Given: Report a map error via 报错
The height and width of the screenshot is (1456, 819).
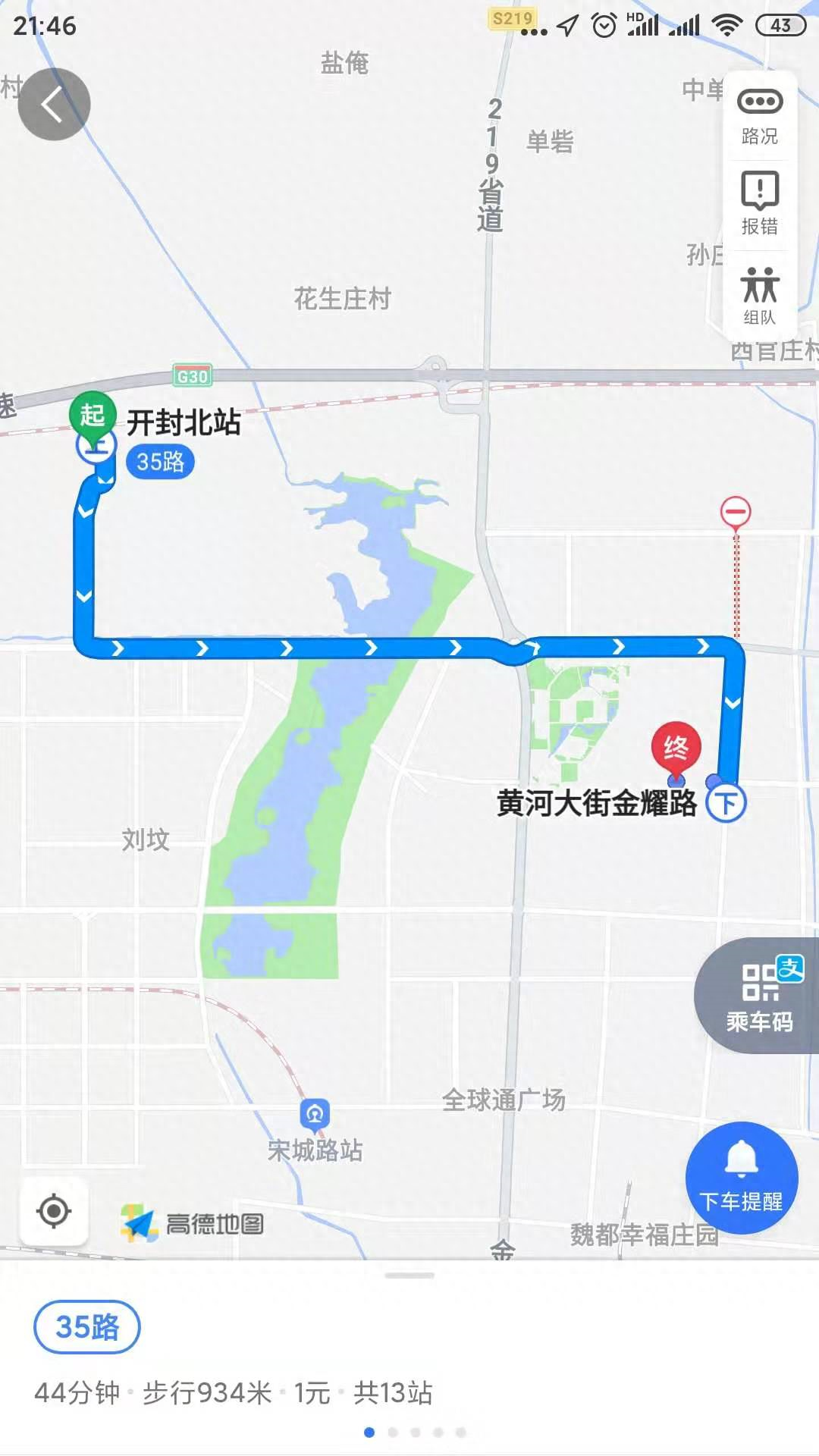Looking at the screenshot, I should point(759,203).
